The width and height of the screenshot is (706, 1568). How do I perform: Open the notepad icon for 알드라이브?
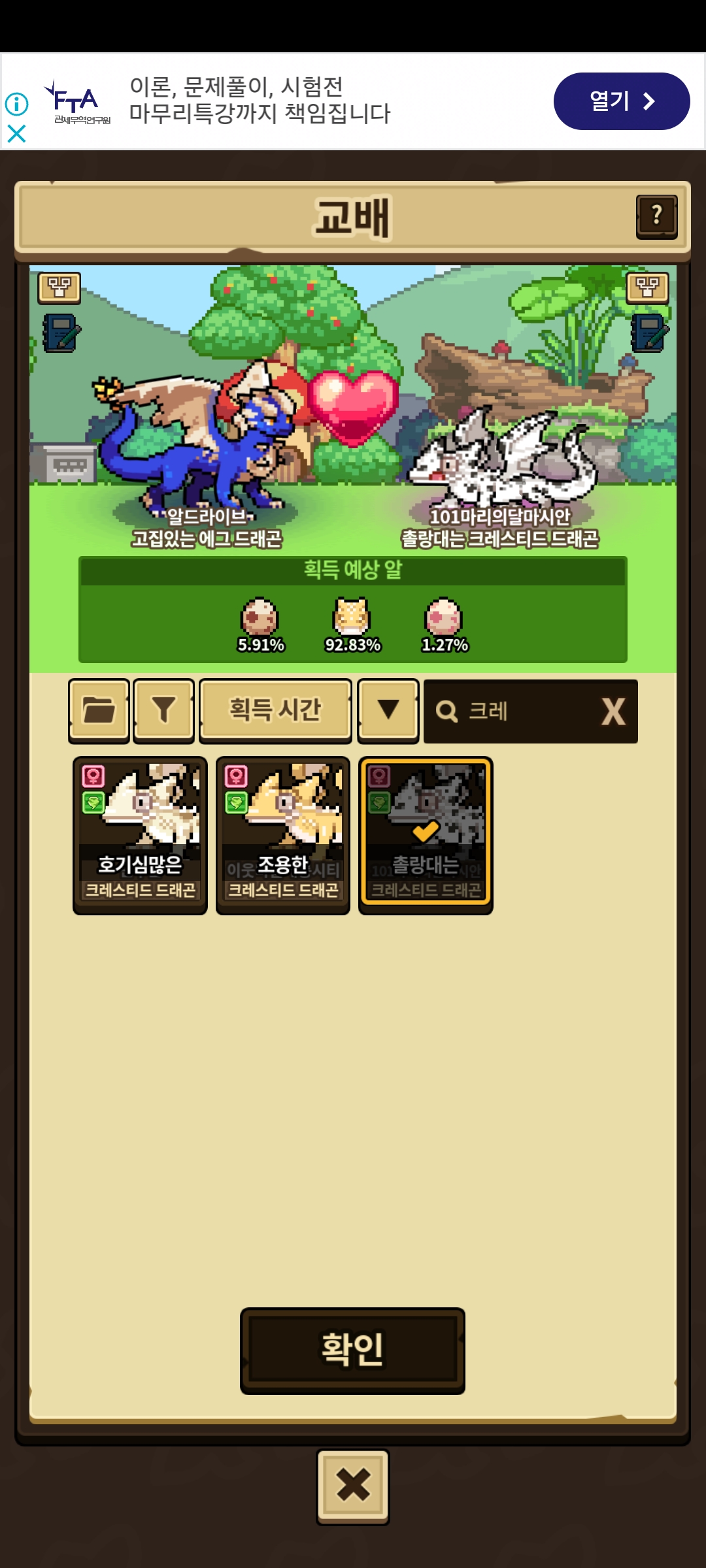[61, 333]
